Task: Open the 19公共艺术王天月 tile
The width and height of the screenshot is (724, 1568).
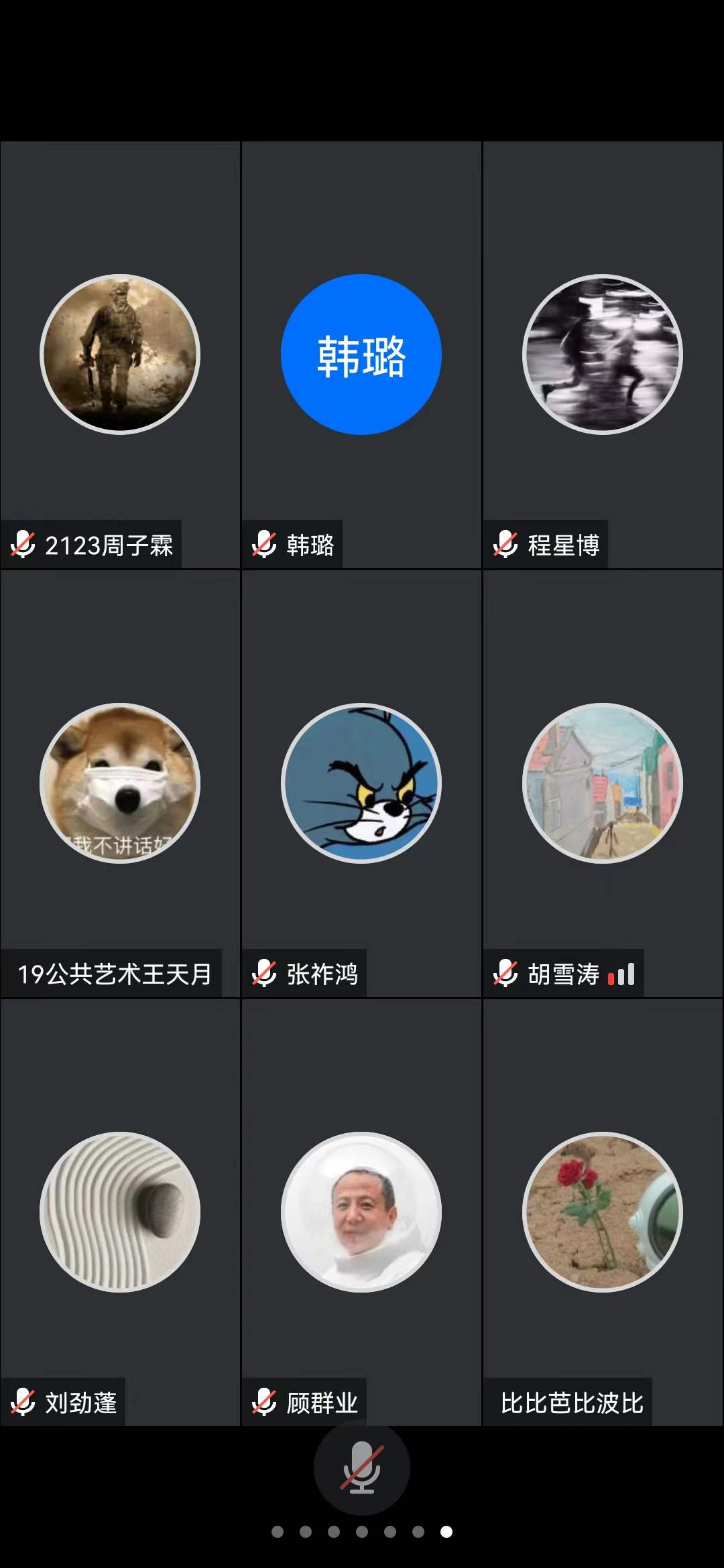Action: click(120, 784)
